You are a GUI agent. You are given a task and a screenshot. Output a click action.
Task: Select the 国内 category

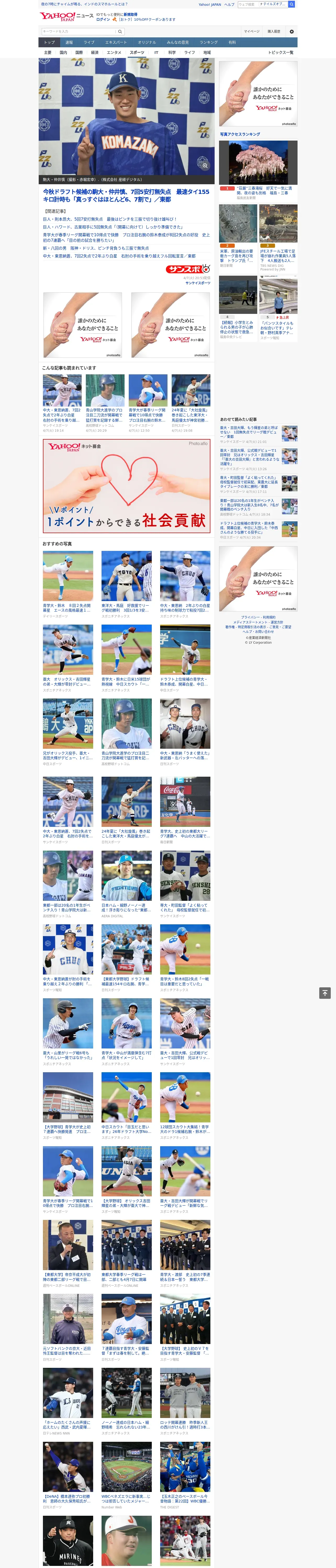63,52
